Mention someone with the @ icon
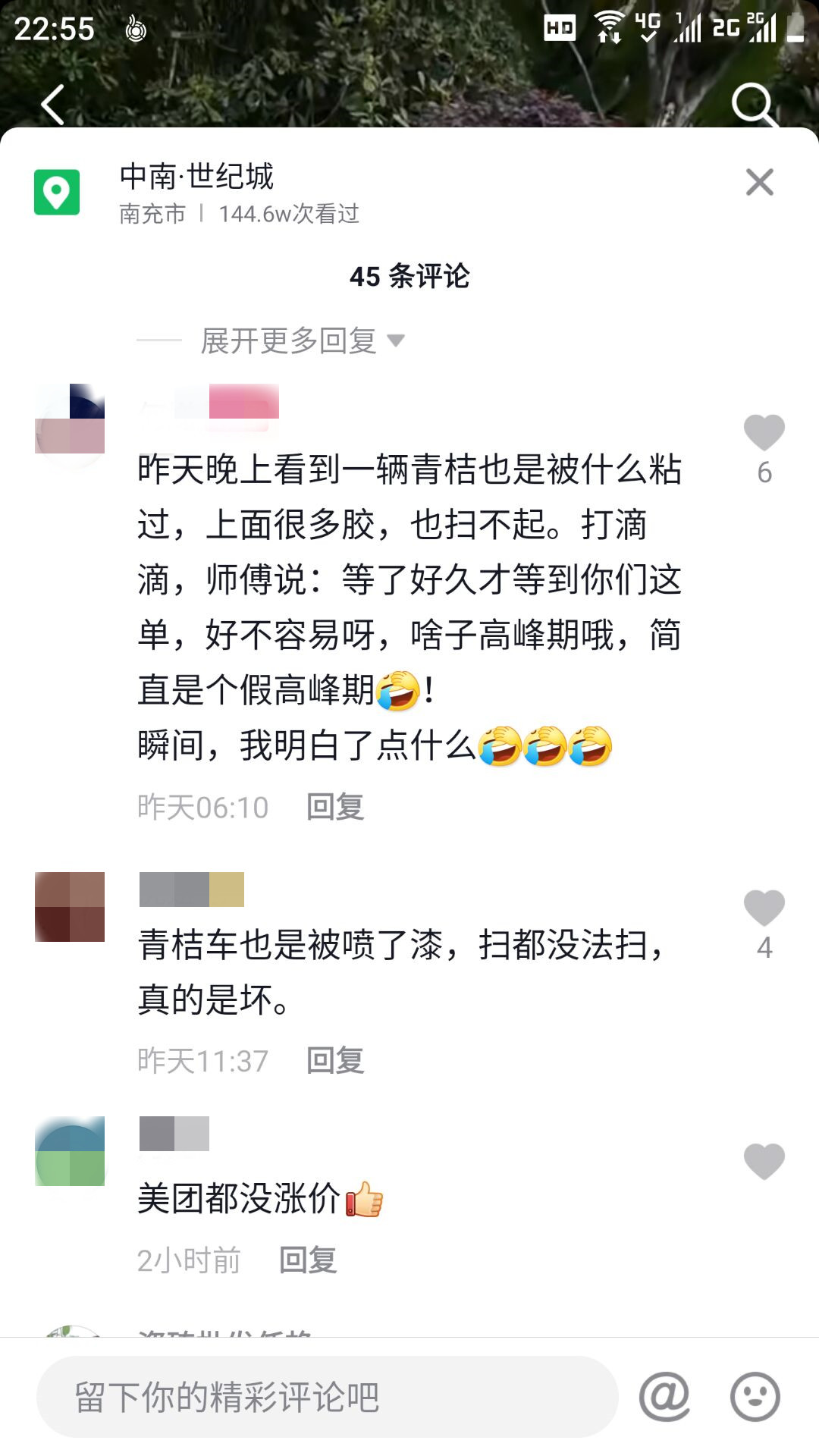Image resolution: width=819 pixels, height=1456 pixels. click(x=664, y=1397)
